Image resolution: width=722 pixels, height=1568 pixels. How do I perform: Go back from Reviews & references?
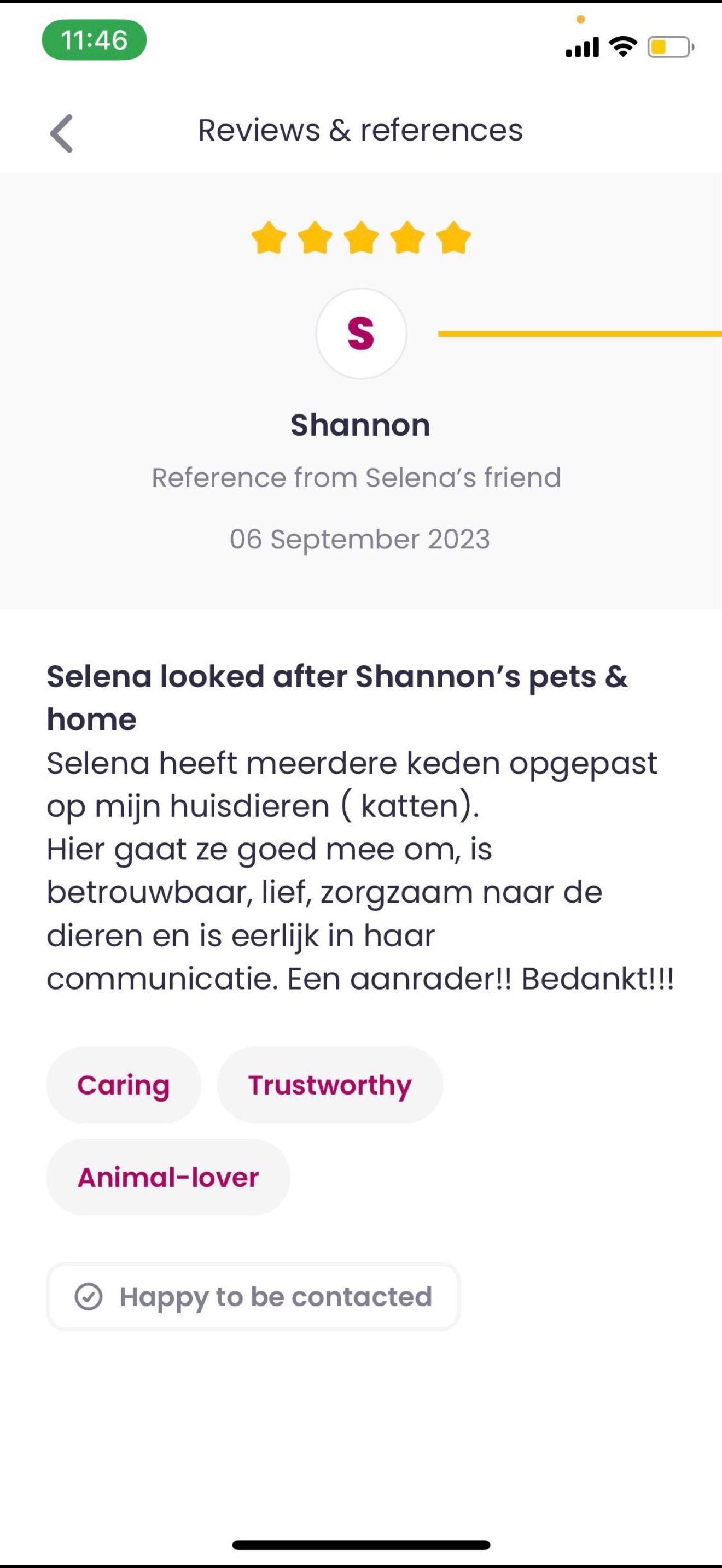point(61,133)
